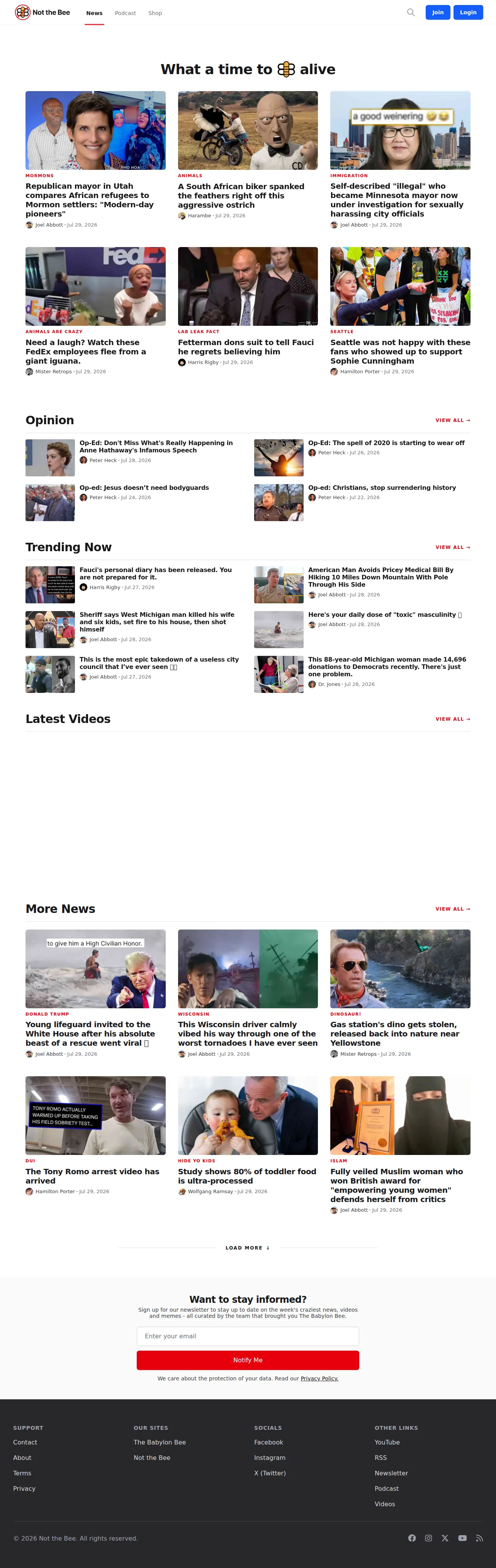The image size is (496, 1568).
Task: Focus the Enter your email field
Action: (x=247, y=1336)
